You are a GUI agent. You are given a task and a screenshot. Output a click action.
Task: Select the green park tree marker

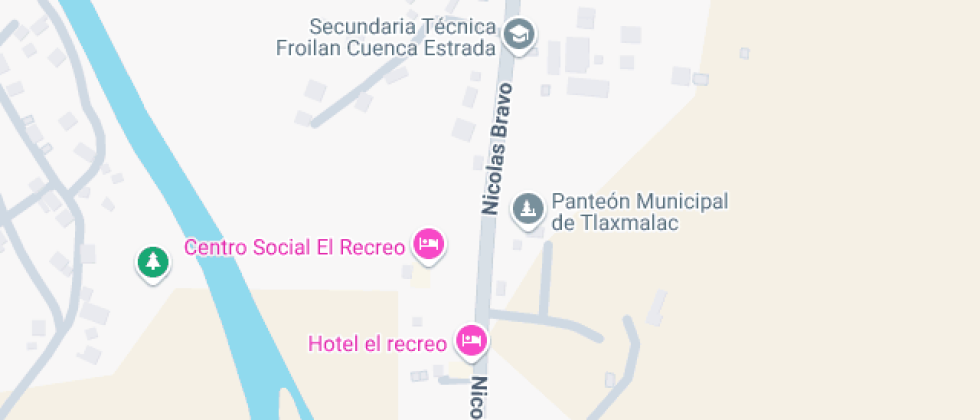pyautogui.click(x=152, y=262)
